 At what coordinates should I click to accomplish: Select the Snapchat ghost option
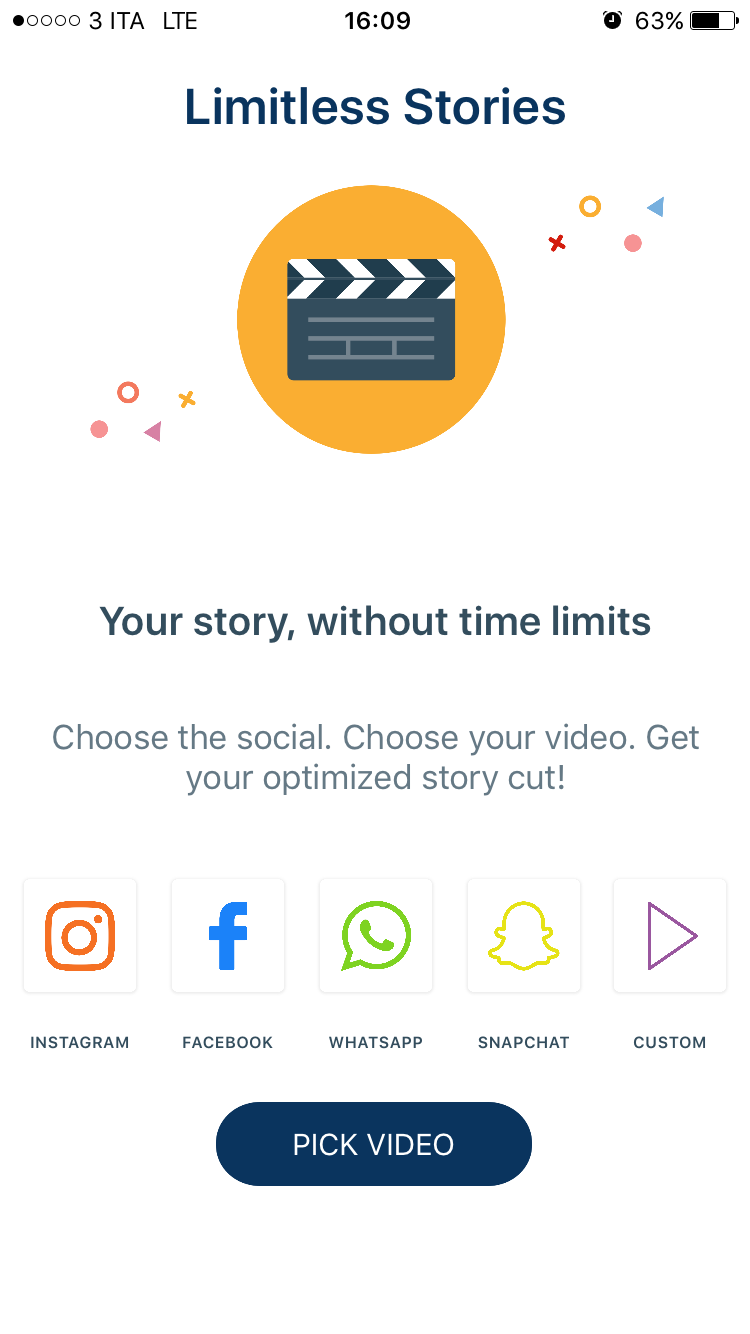click(524, 936)
